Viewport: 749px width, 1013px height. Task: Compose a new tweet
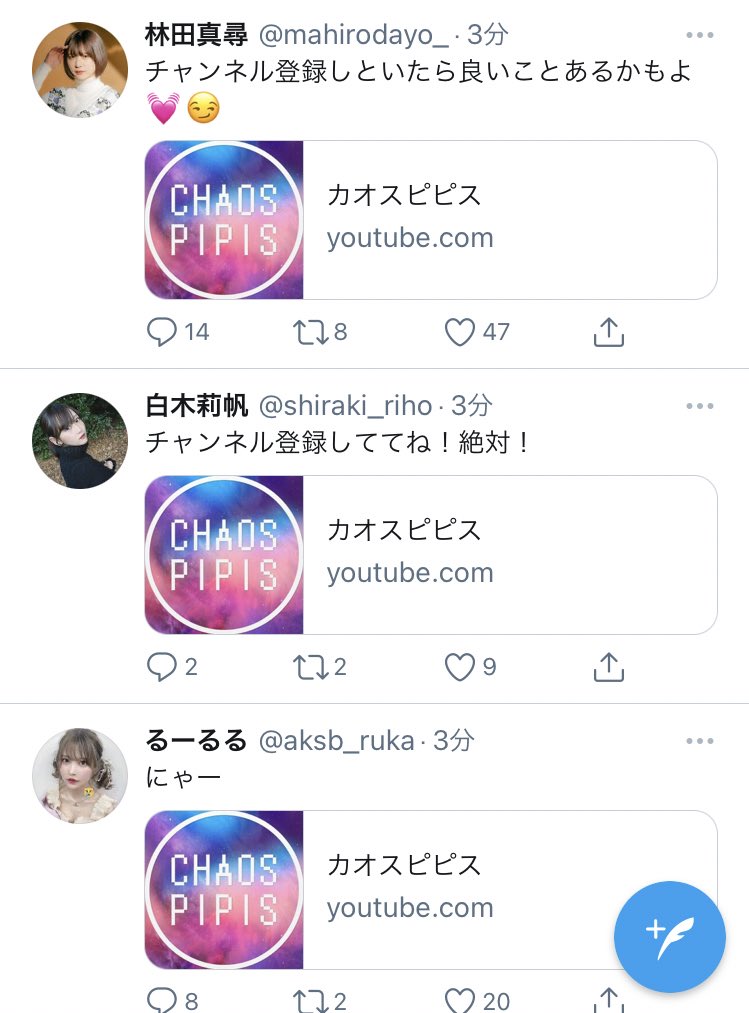[x=669, y=936]
